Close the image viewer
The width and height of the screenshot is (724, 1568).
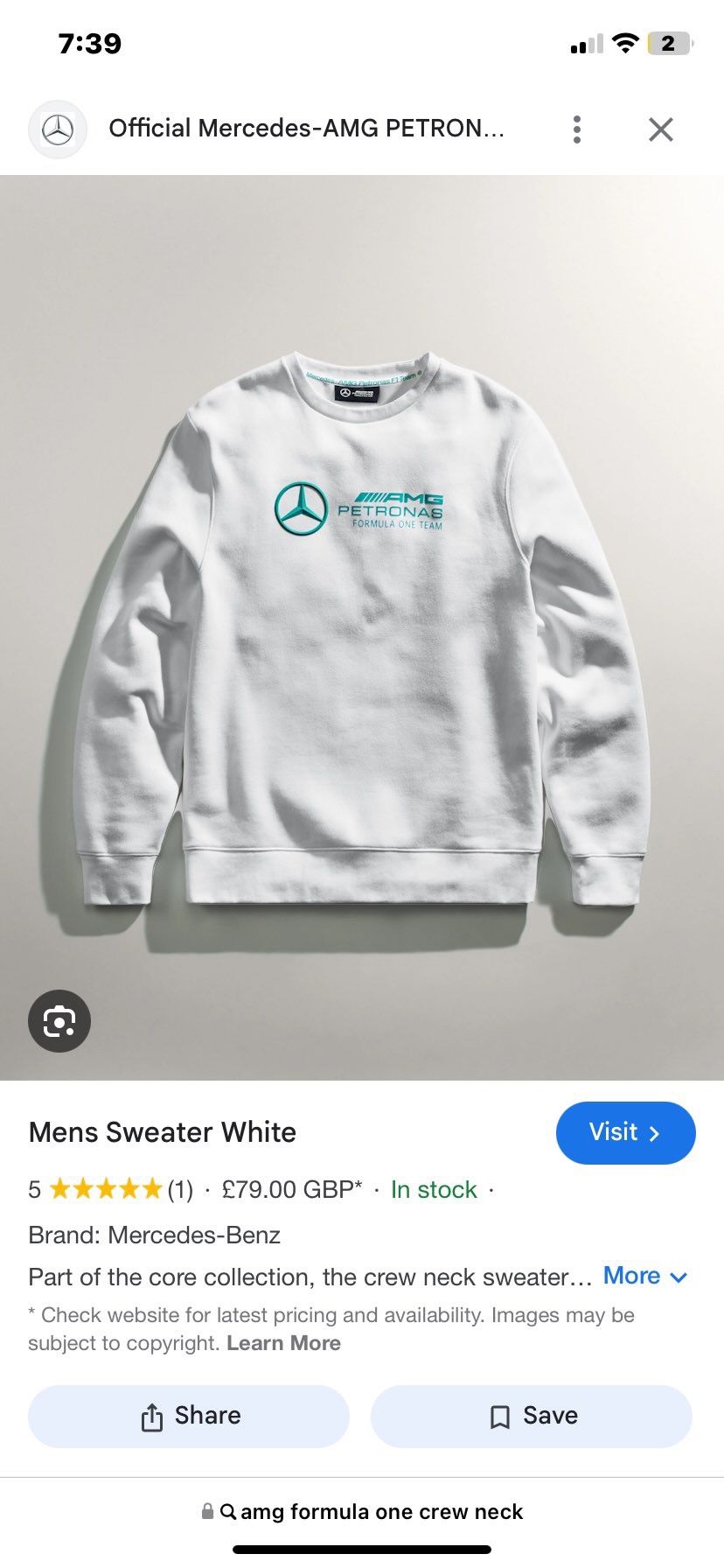pos(661,129)
